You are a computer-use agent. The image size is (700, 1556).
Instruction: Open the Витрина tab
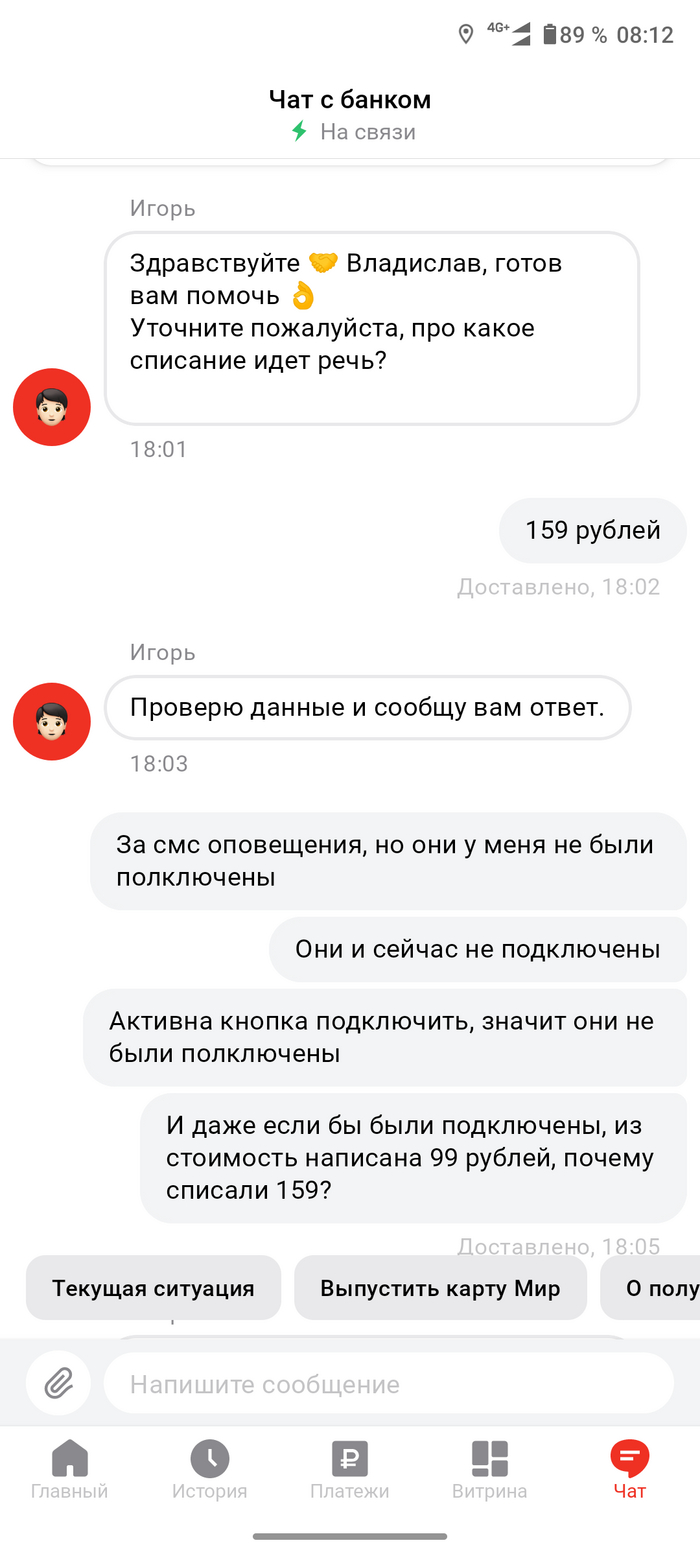(x=489, y=1470)
